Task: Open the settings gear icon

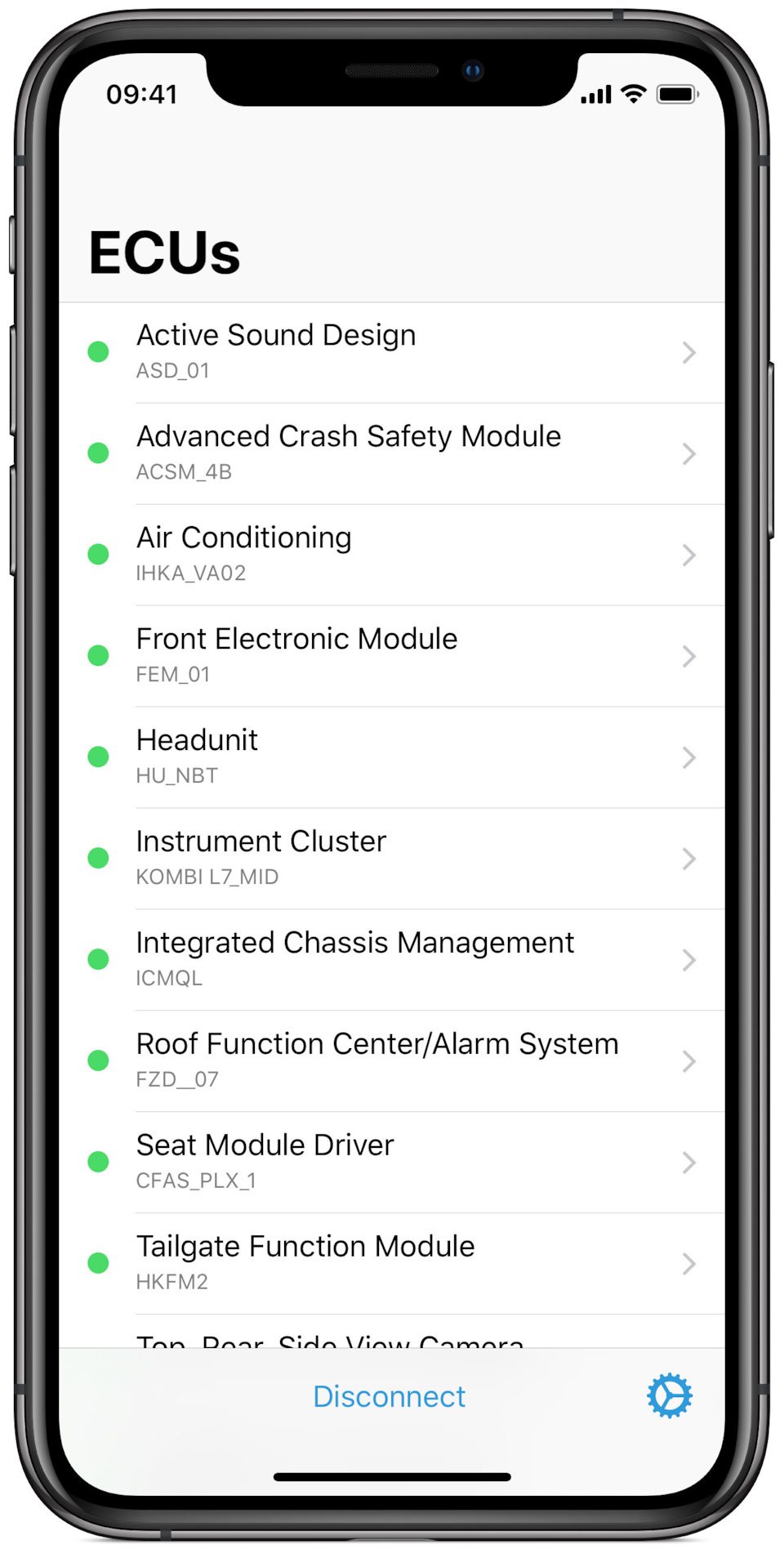Action: [x=670, y=1395]
